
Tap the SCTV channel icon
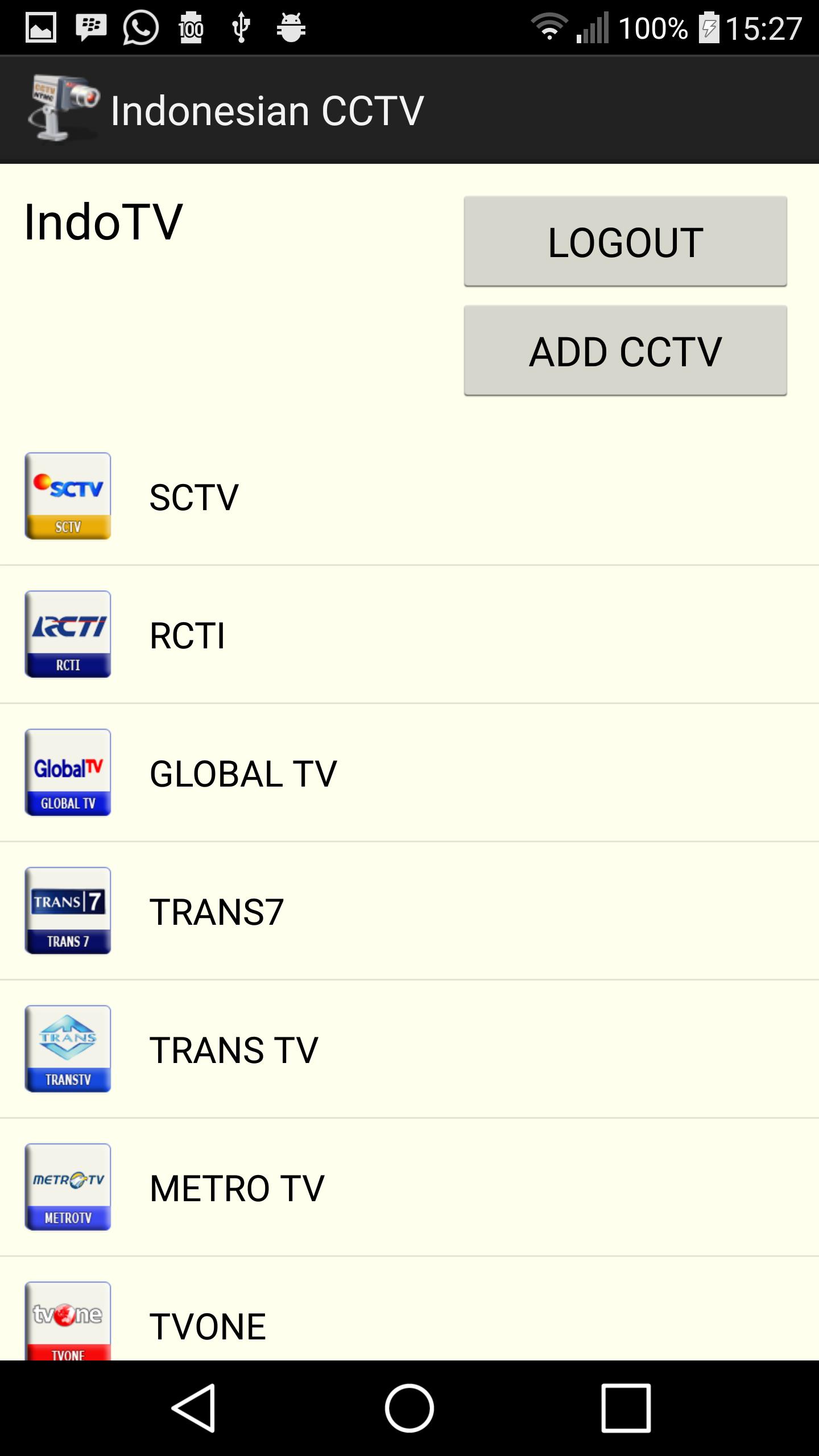point(68,495)
